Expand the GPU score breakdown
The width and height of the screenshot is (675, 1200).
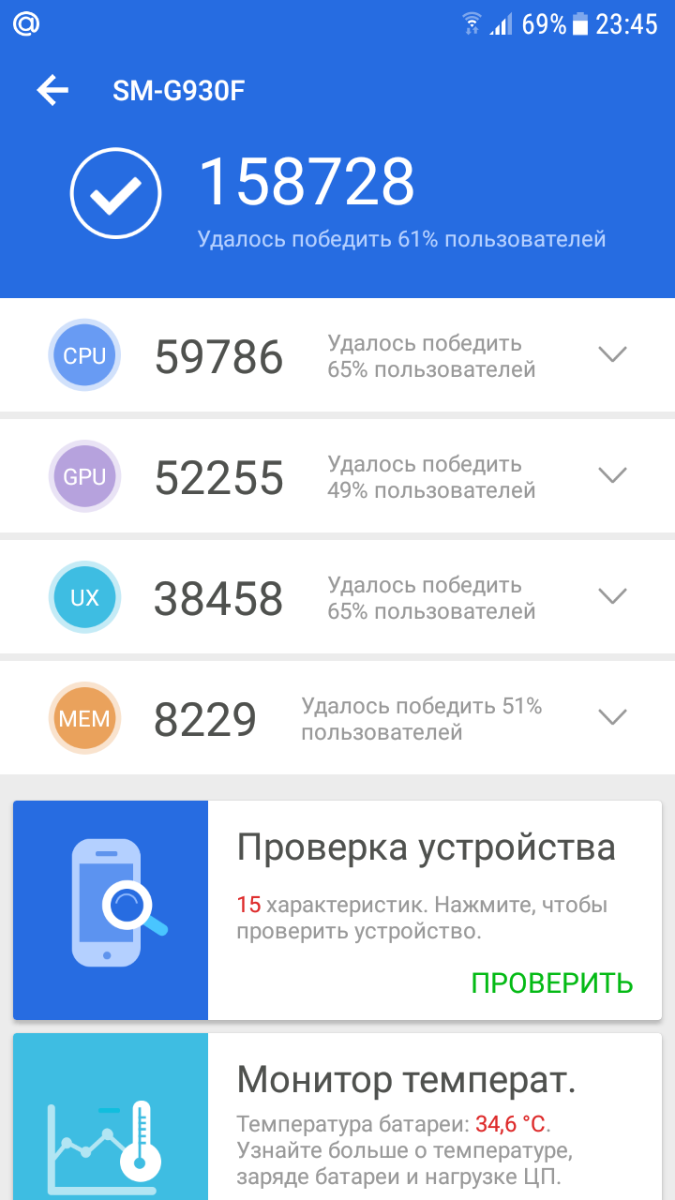click(611, 475)
